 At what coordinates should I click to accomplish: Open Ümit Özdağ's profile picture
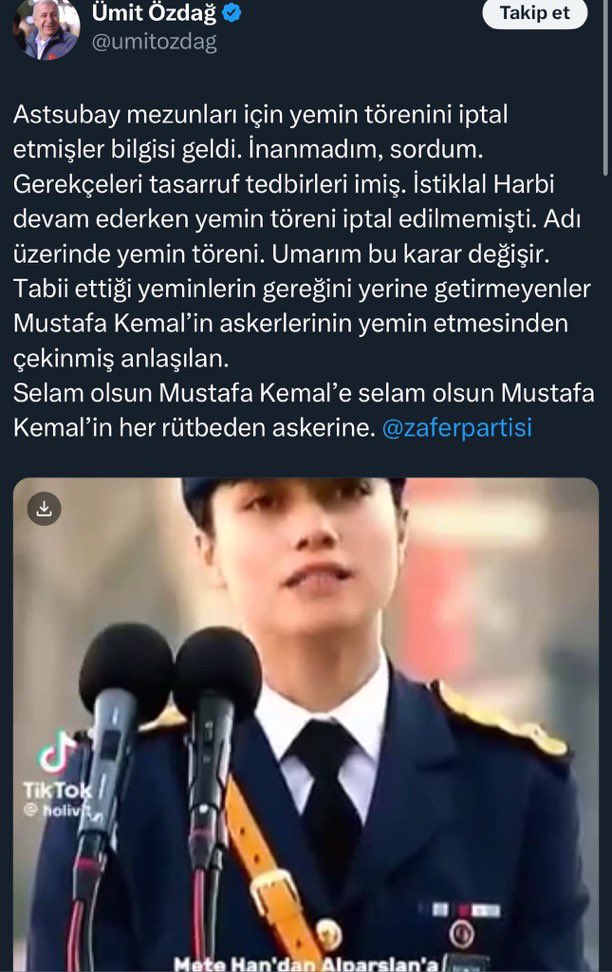(46, 29)
